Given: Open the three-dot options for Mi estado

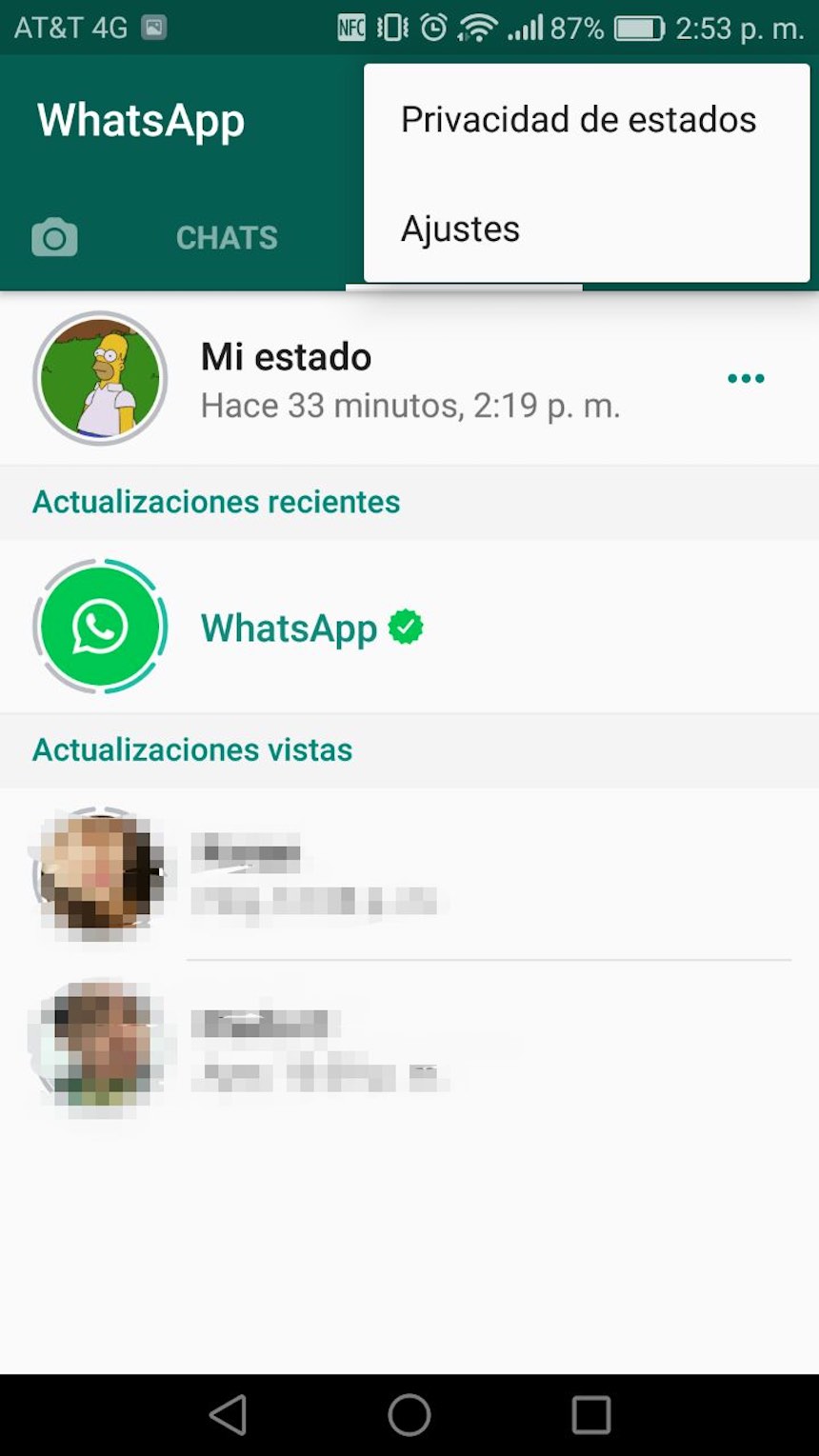Looking at the screenshot, I should tap(745, 378).
